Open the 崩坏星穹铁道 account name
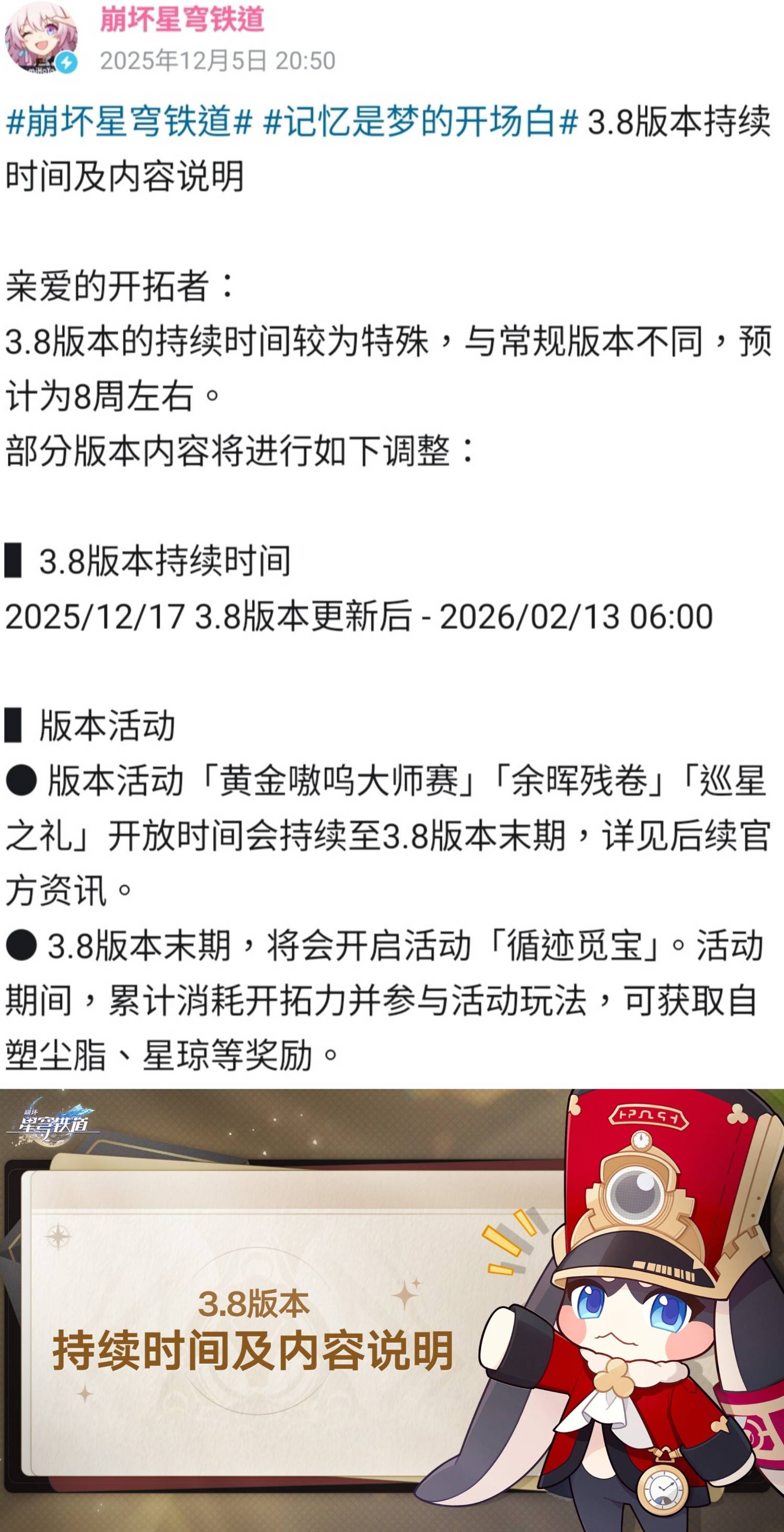 point(182,18)
